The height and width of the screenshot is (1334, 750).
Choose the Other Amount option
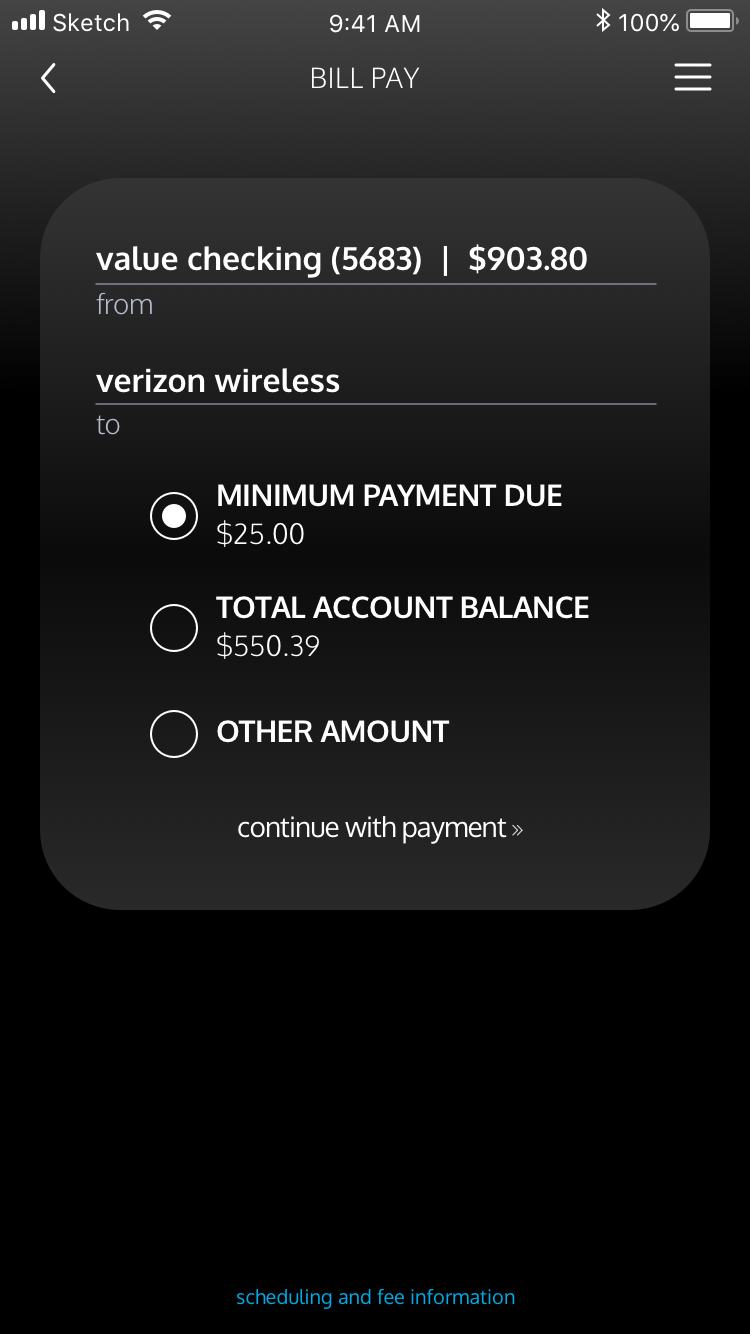coord(174,733)
